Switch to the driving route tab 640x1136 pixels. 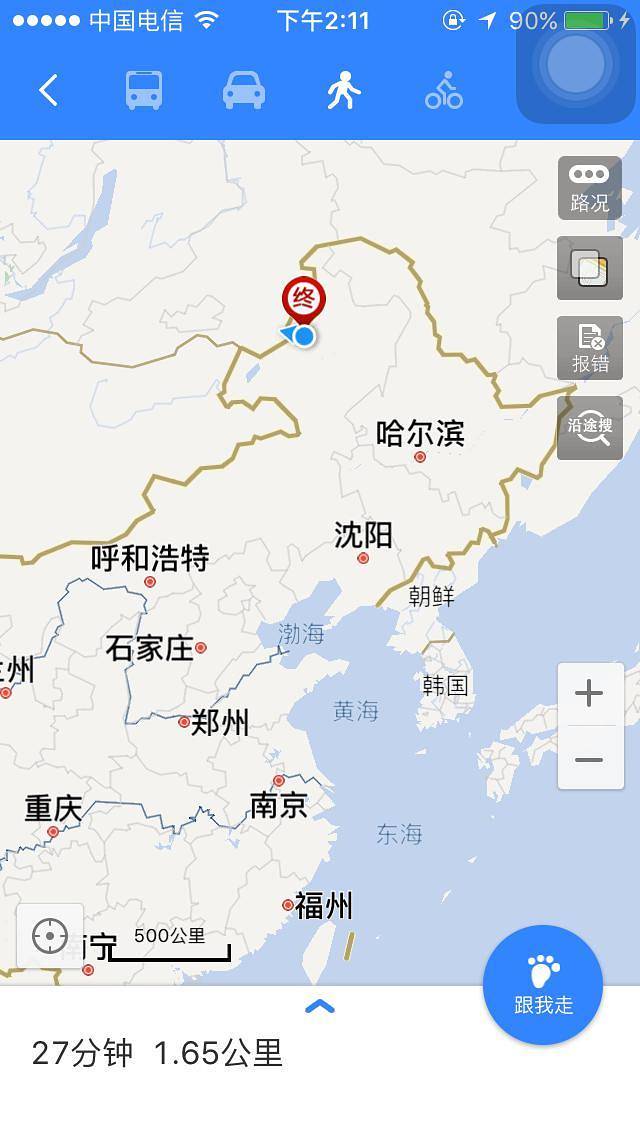click(244, 91)
